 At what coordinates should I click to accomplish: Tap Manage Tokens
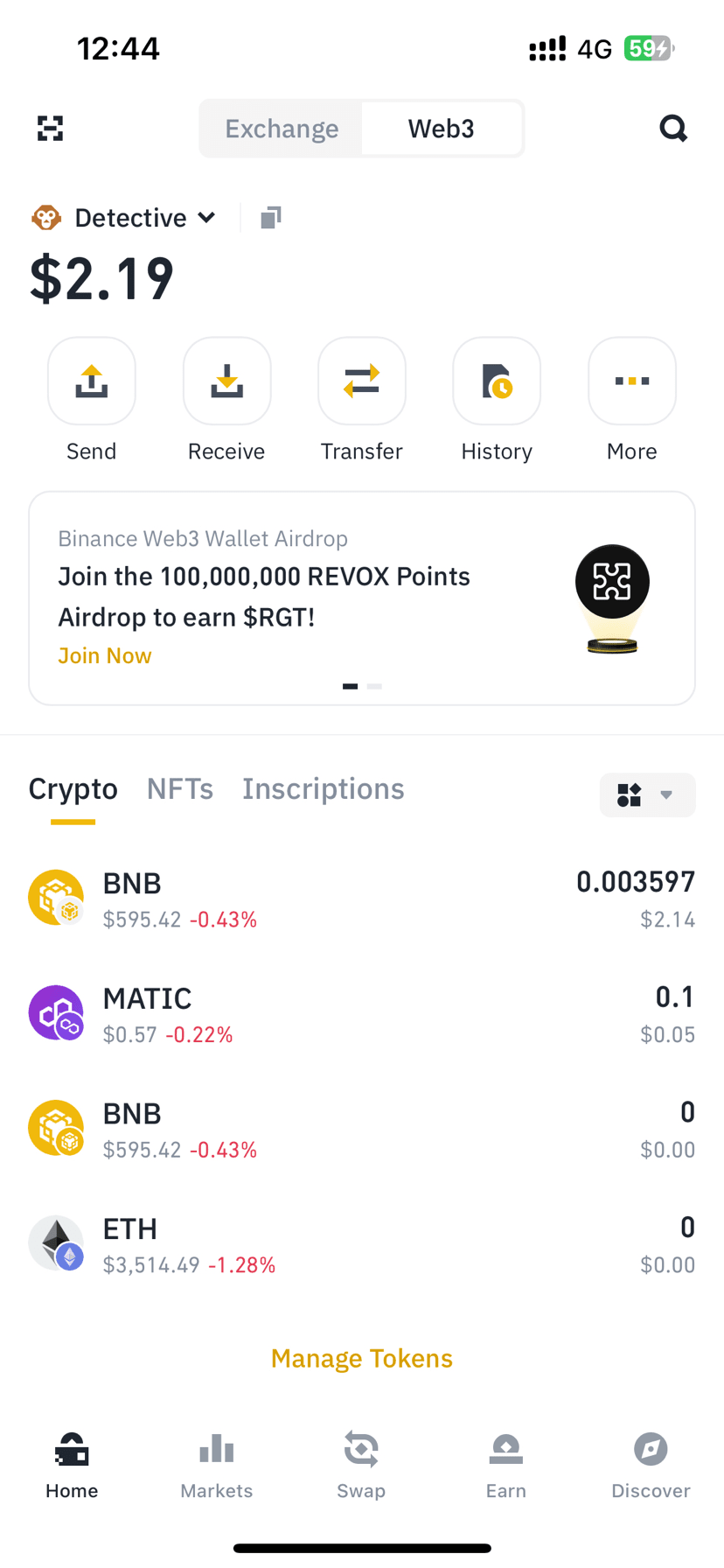362,1358
